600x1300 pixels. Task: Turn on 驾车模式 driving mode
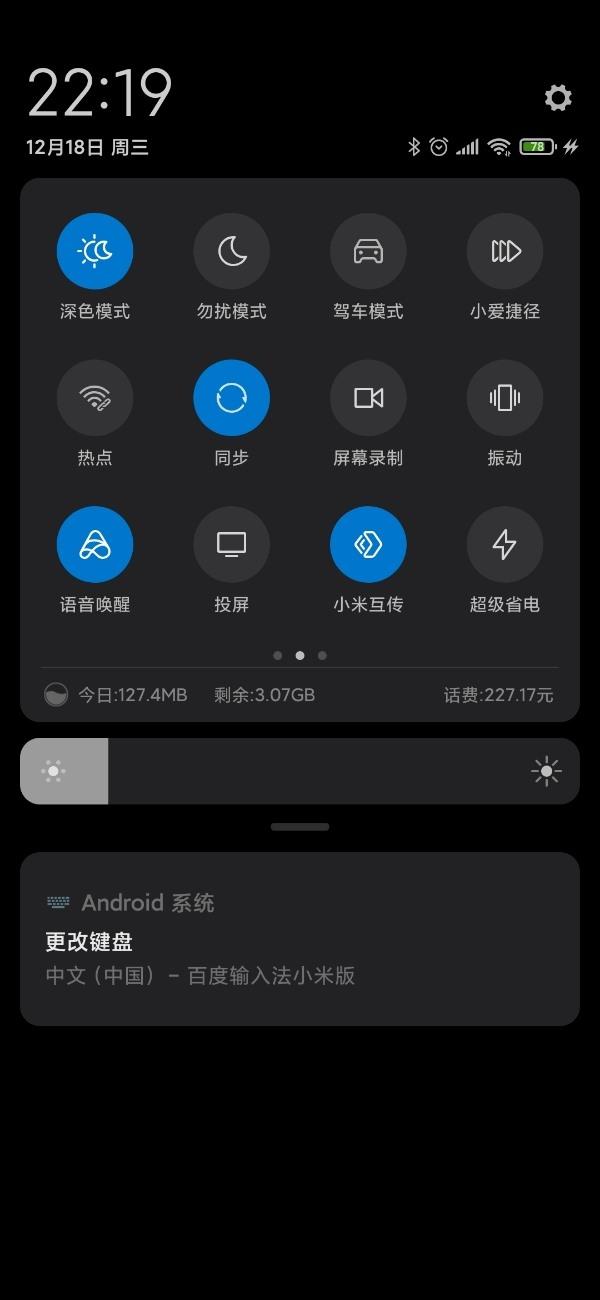pos(368,251)
